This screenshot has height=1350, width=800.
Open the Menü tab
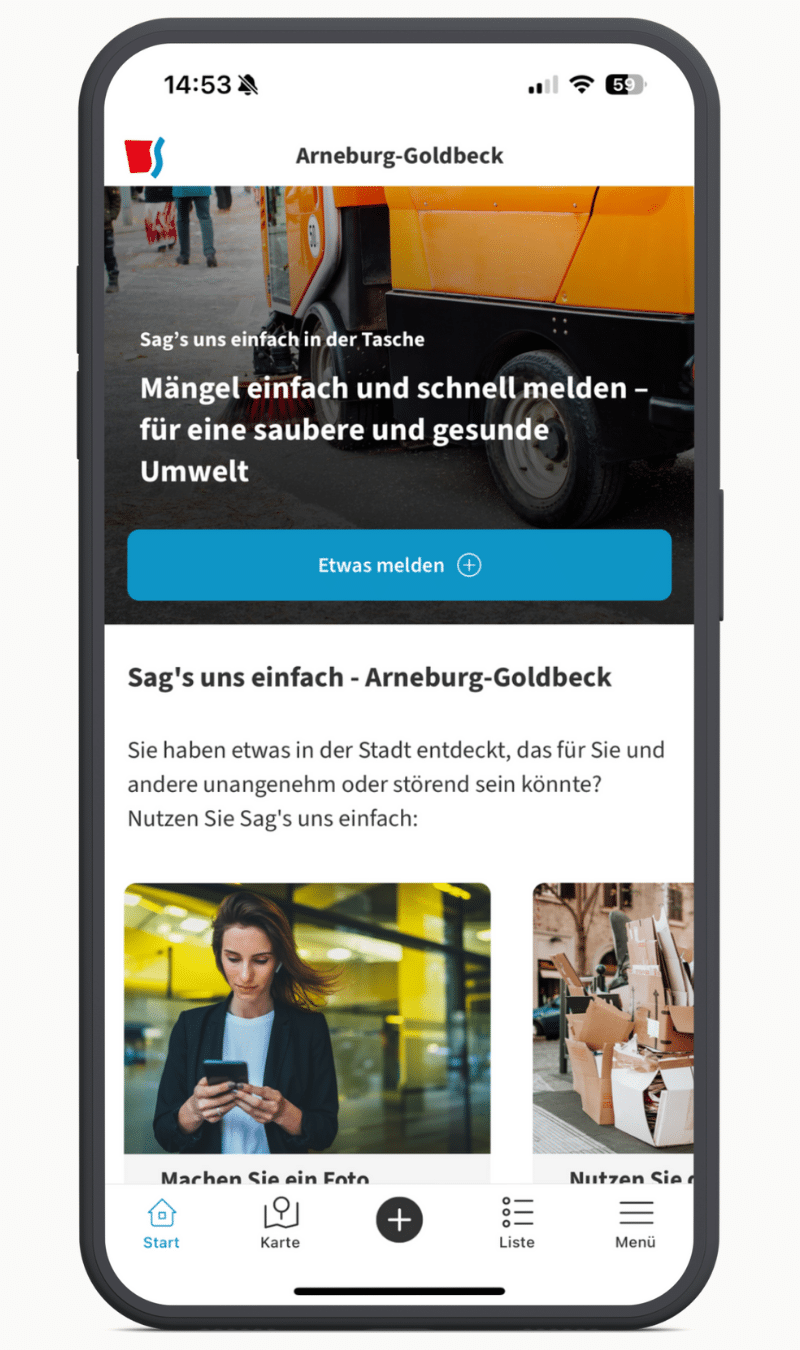pyautogui.click(x=635, y=1223)
